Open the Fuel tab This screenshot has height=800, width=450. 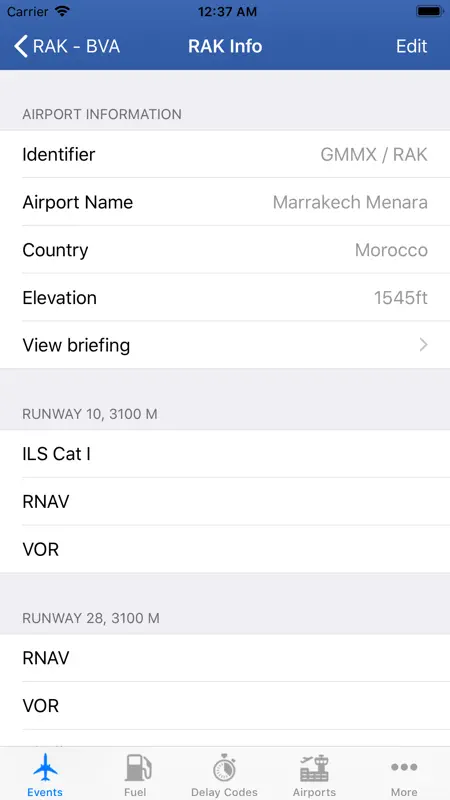tap(135, 774)
